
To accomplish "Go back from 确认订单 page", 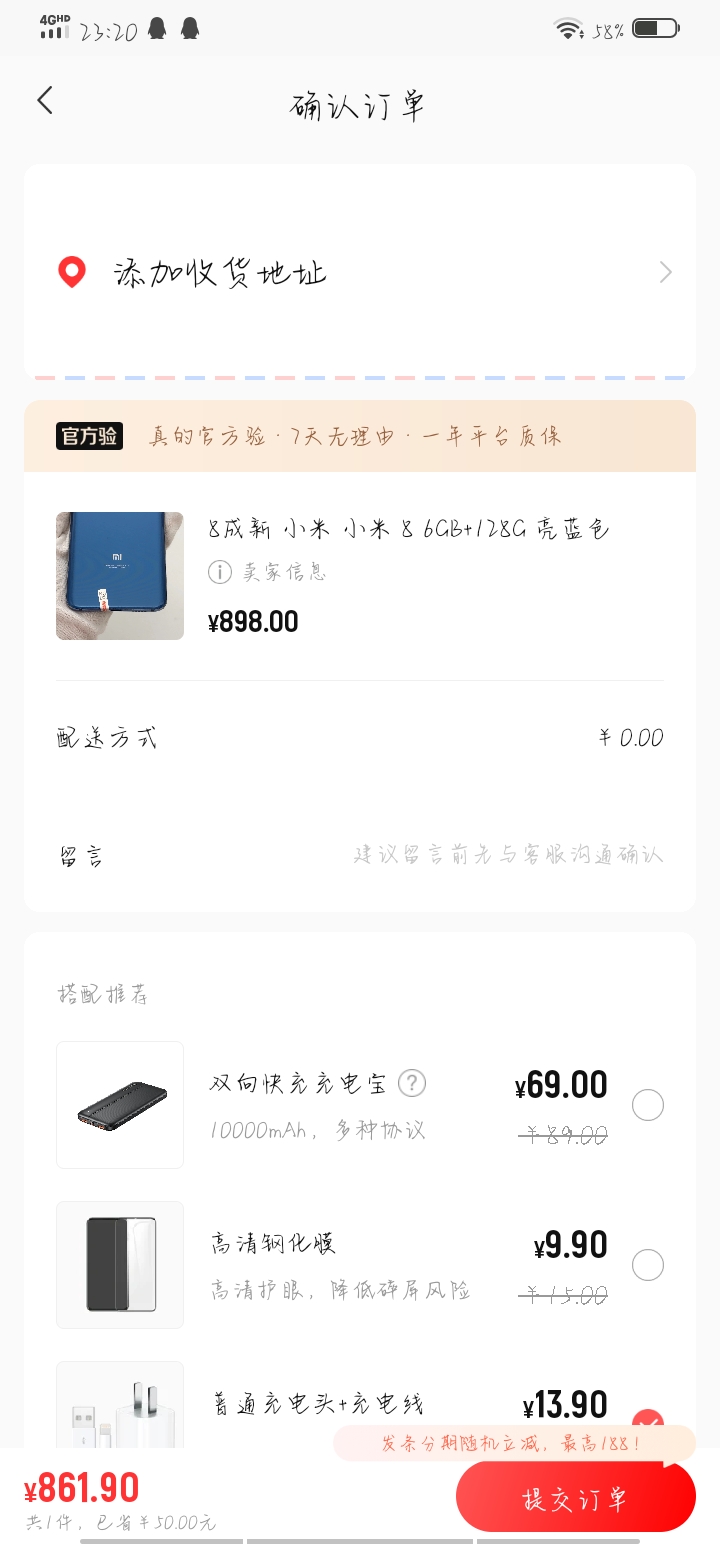I will [x=45, y=101].
